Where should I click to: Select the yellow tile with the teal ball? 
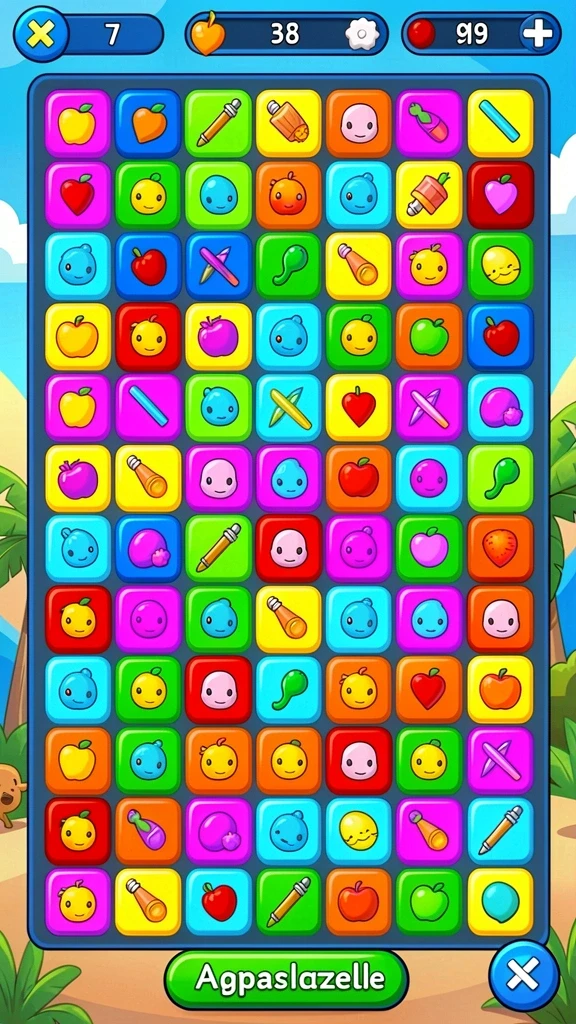point(500,901)
